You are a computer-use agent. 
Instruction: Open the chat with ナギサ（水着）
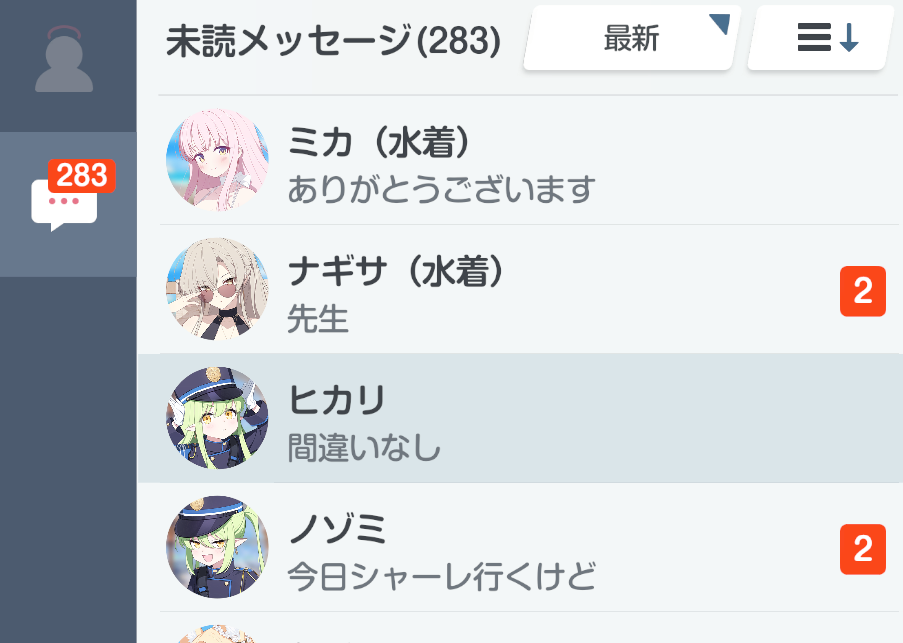(529, 290)
